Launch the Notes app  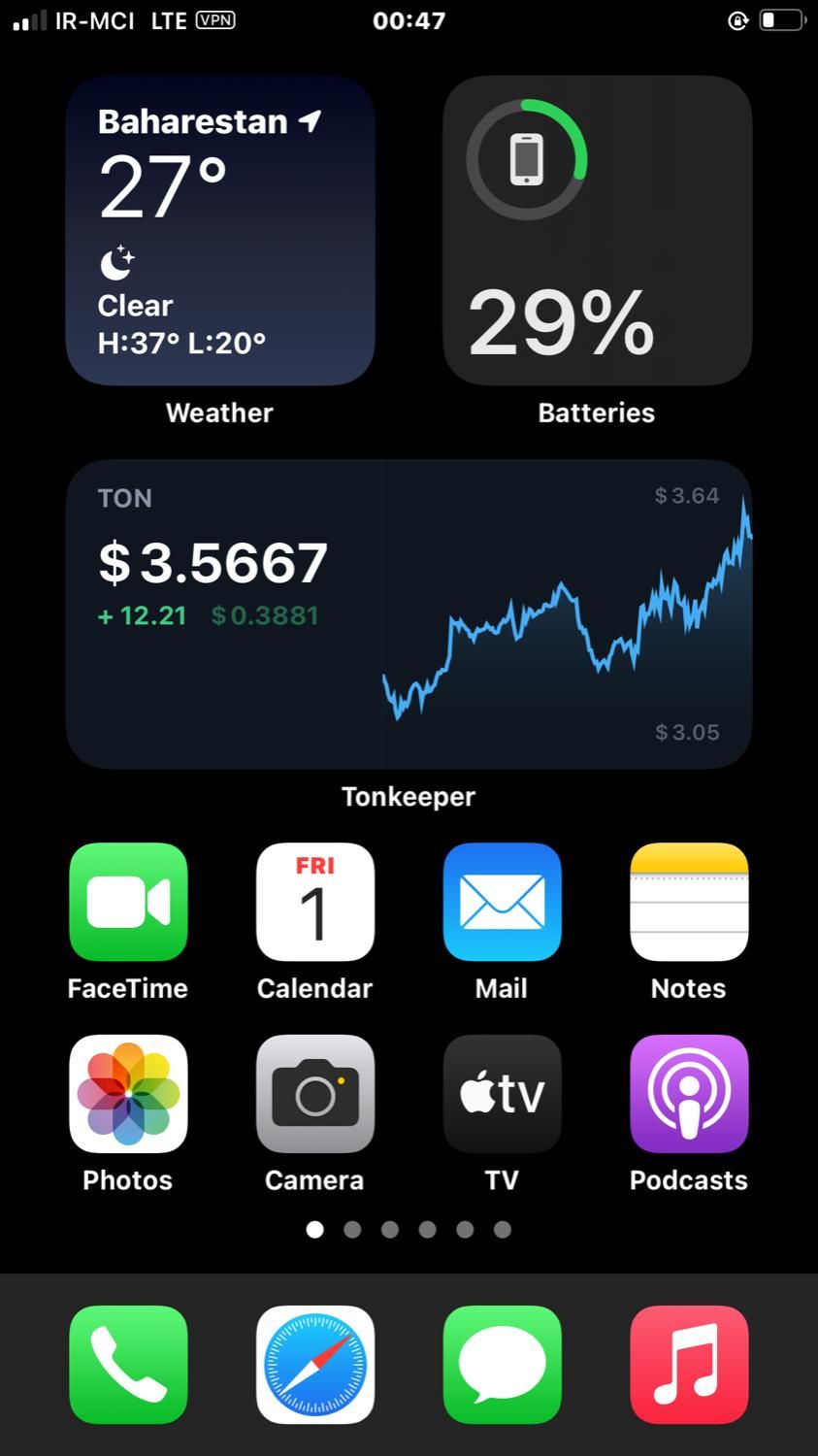pyautogui.click(x=689, y=902)
